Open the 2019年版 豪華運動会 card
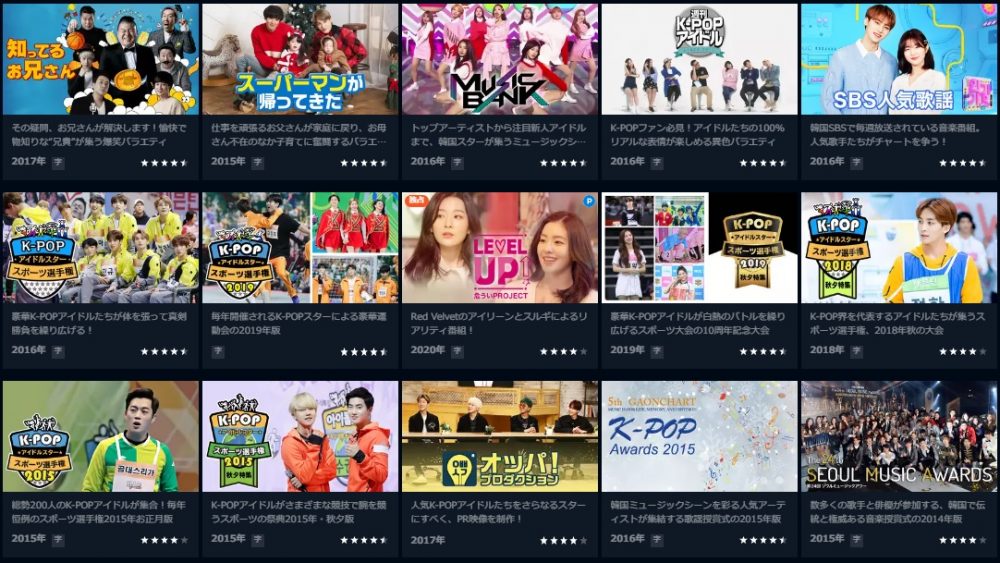Viewport: 1000px width, 563px height. (300, 248)
